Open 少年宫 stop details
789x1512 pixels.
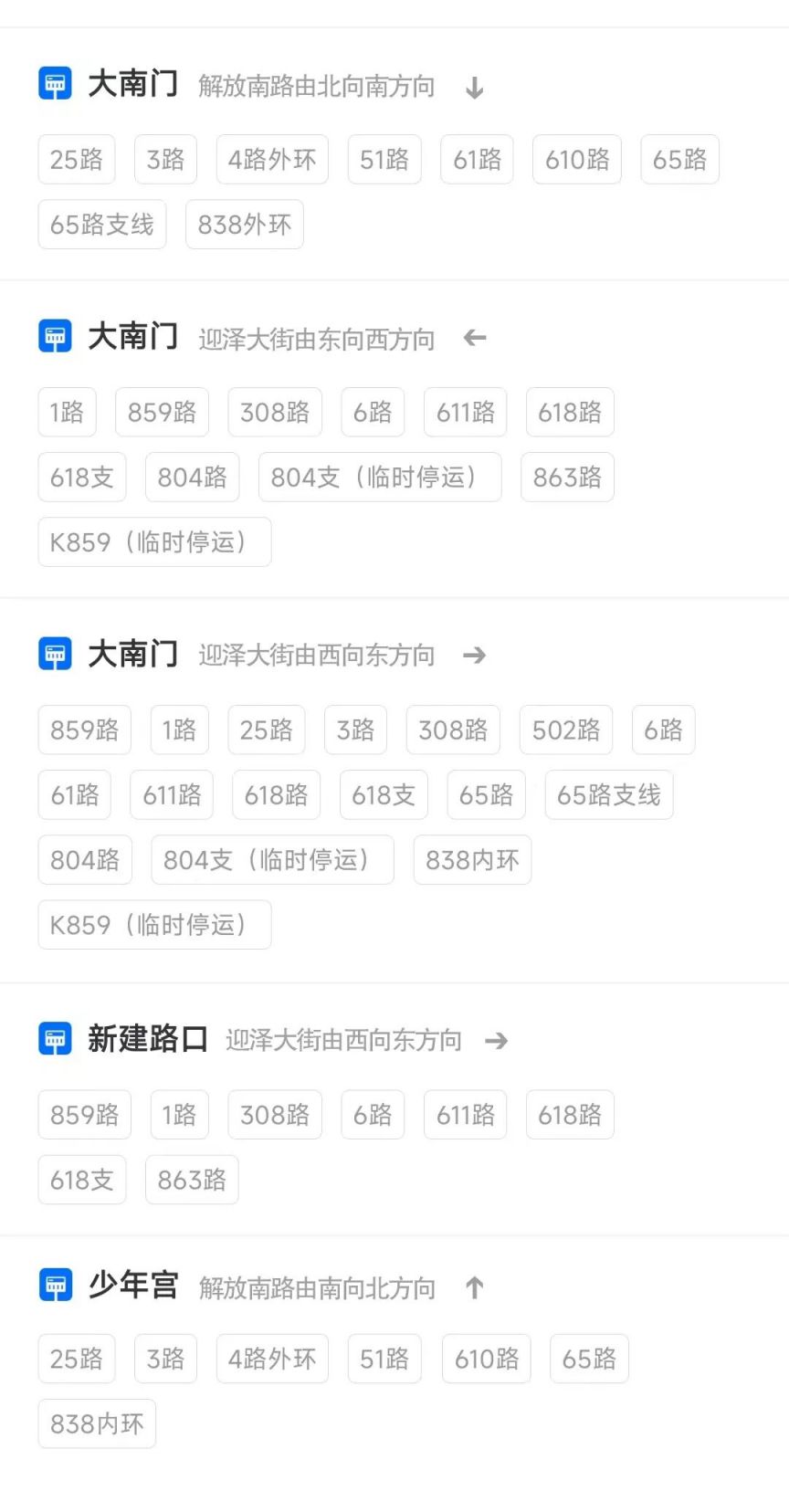coord(133,1286)
